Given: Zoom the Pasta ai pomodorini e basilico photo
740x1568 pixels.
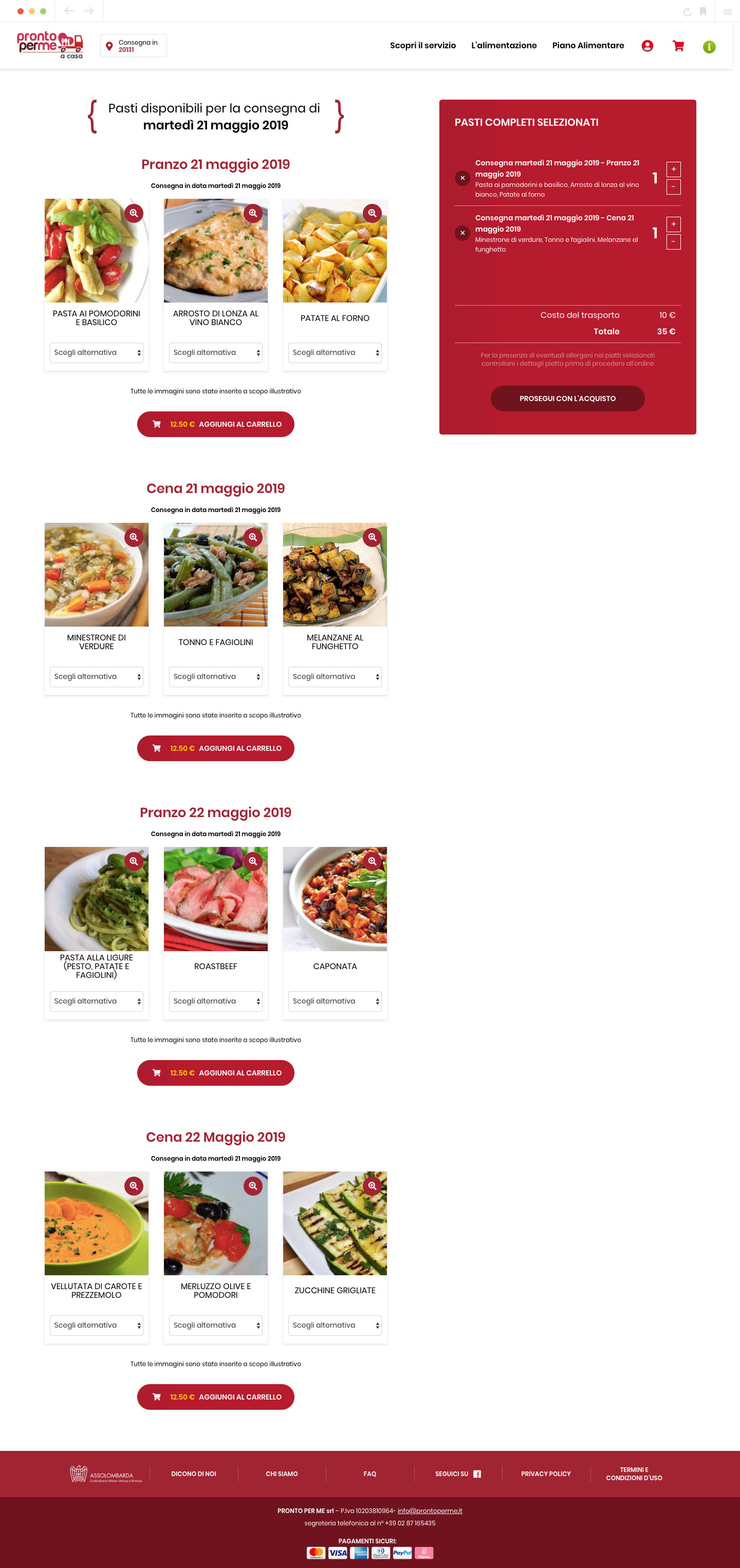Looking at the screenshot, I should coord(134,213).
